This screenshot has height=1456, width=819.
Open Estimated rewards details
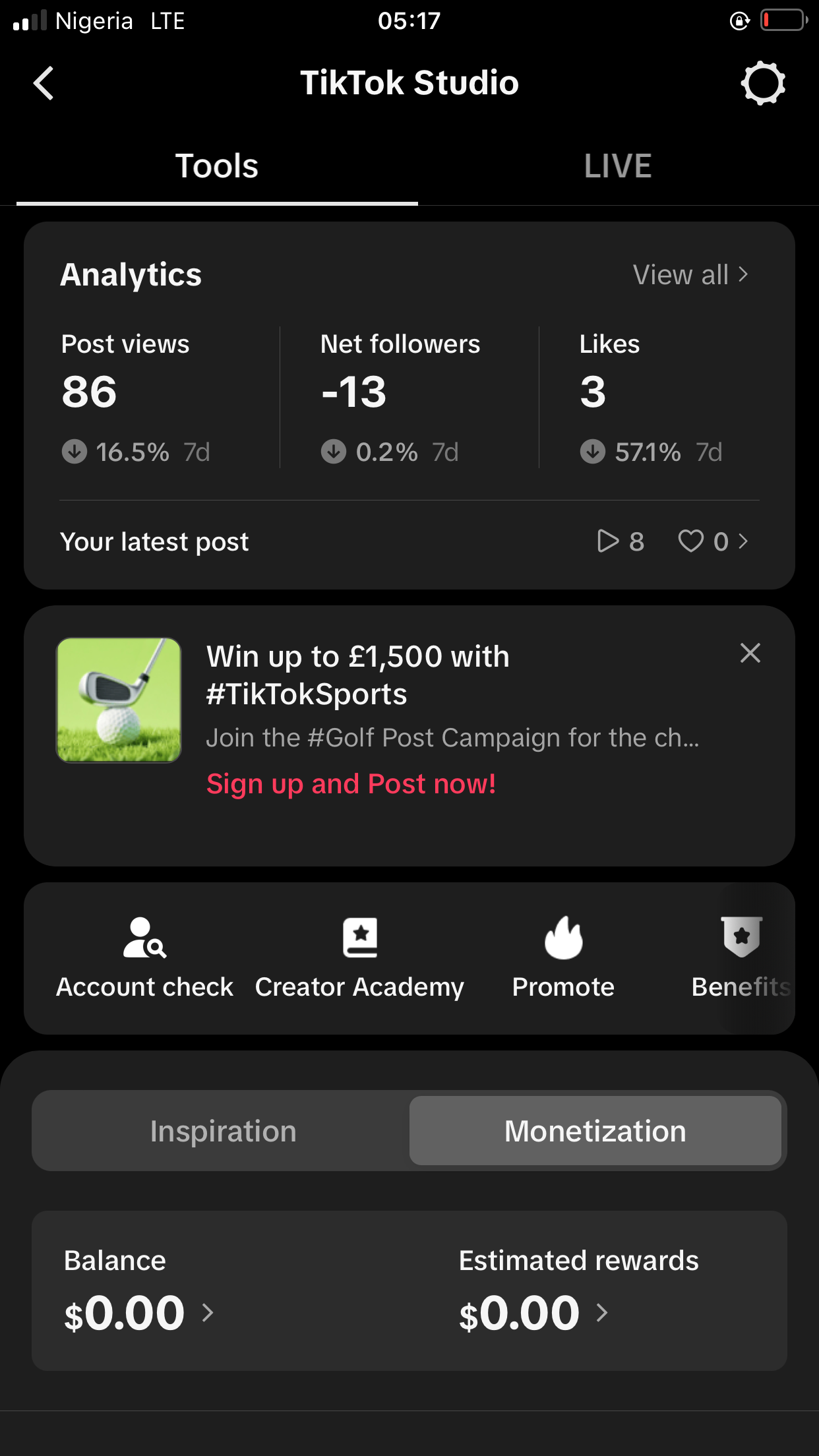click(x=533, y=1312)
